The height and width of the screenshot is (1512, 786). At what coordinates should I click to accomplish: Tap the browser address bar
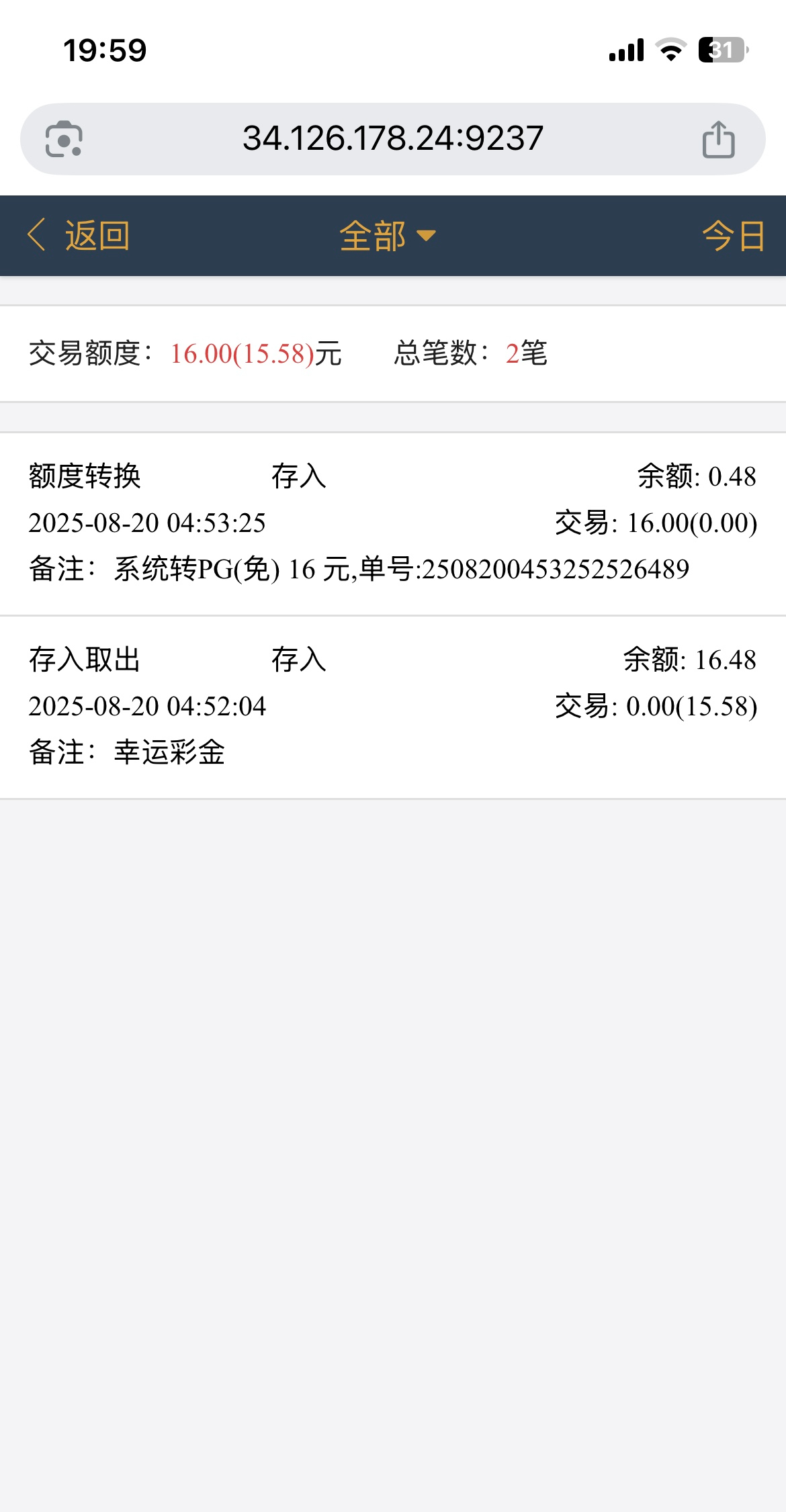[x=392, y=139]
